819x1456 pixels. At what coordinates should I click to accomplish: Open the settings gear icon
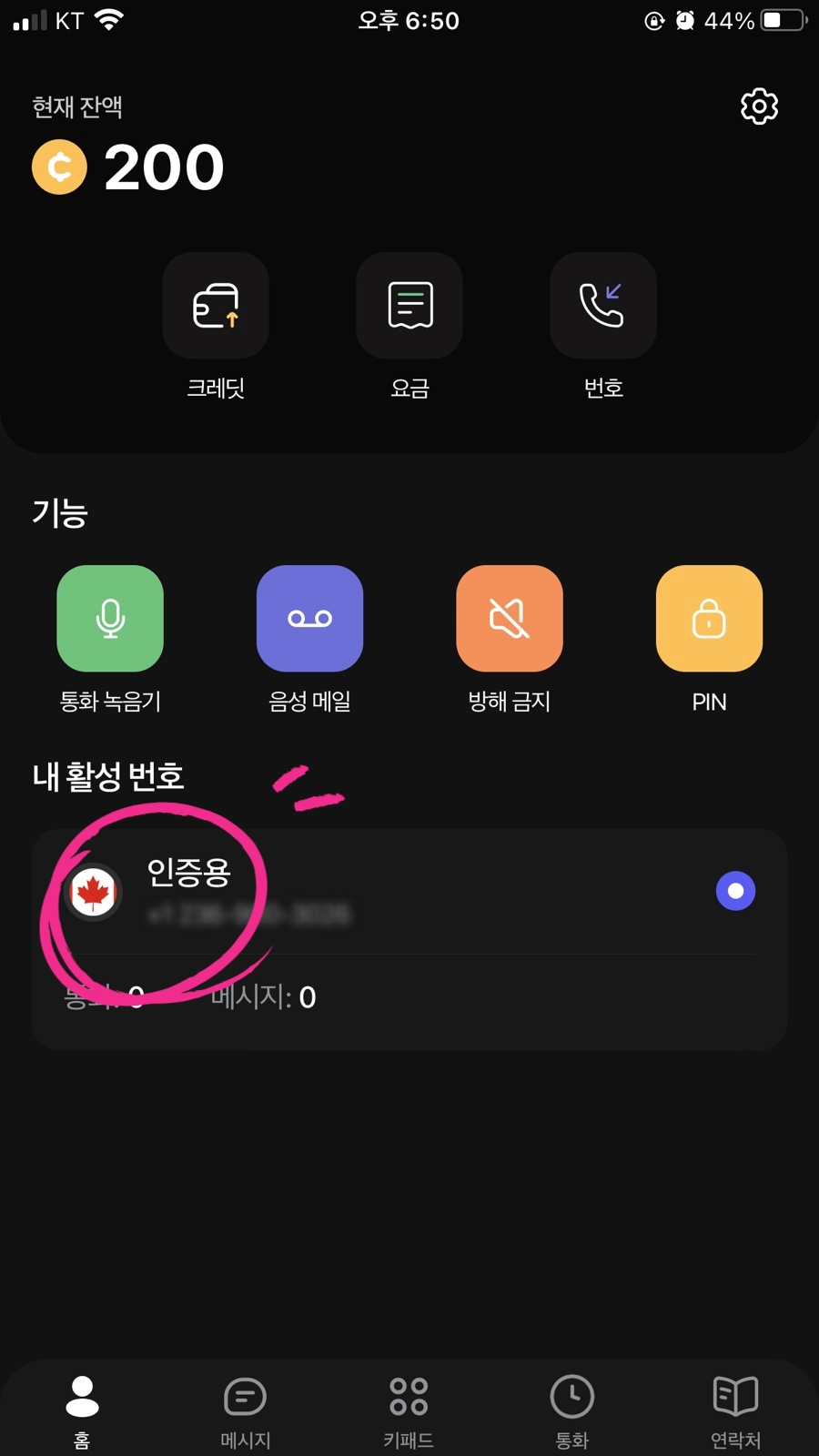click(759, 106)
